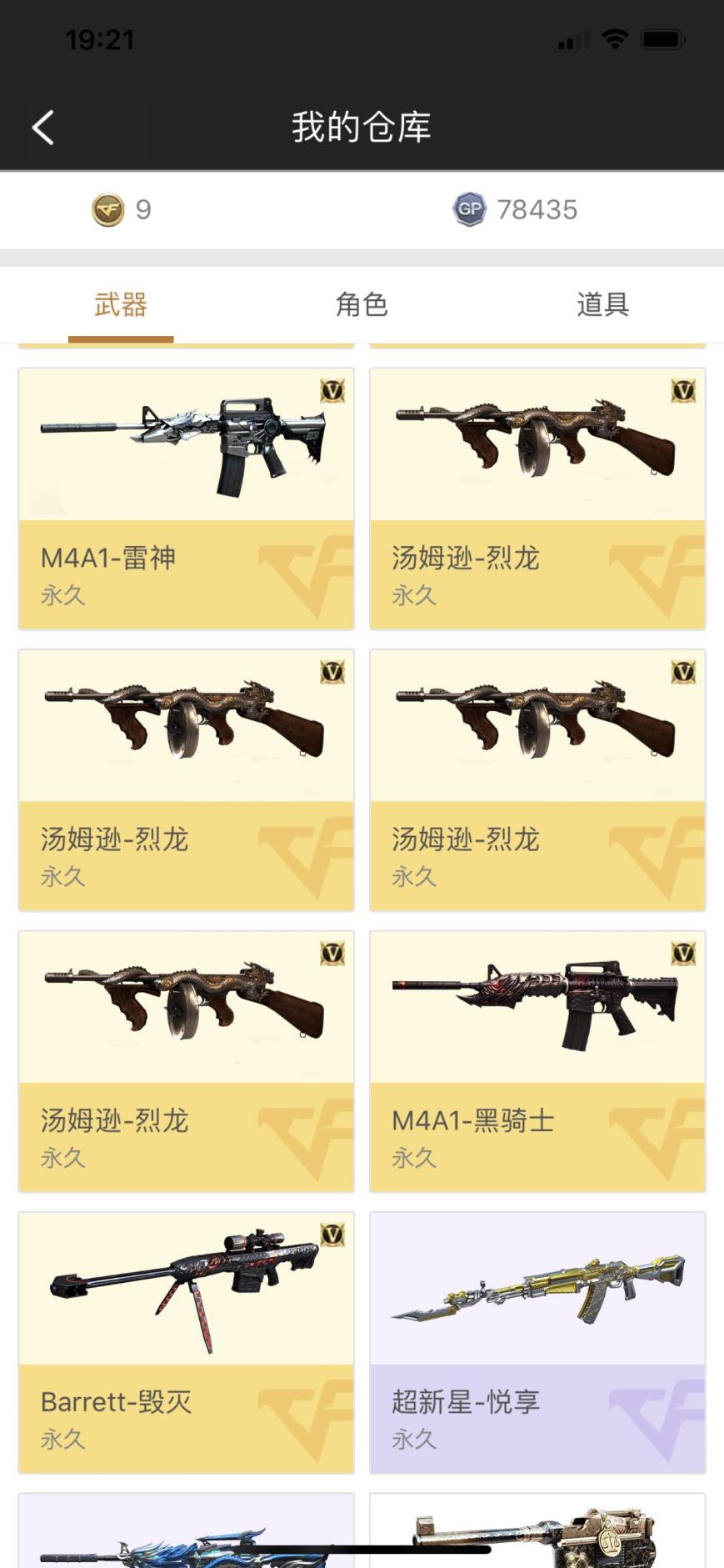Screen dimensions: 724x1568
Task: Open the M4A1-雷神 weapon card
Action: click(x=187, y=498)
